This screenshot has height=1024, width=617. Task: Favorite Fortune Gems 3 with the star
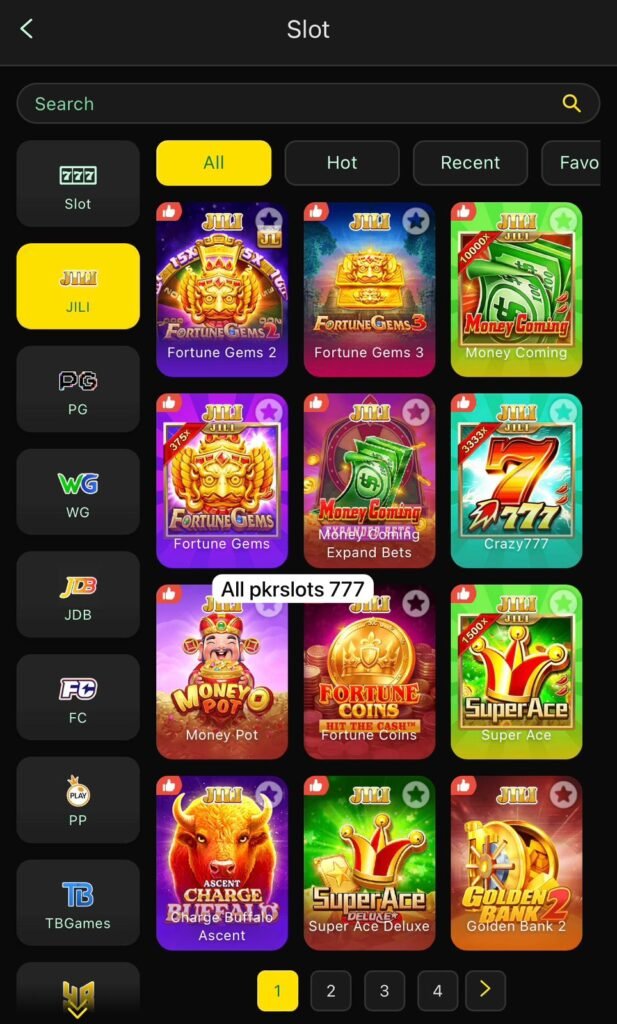click(416, 221)
